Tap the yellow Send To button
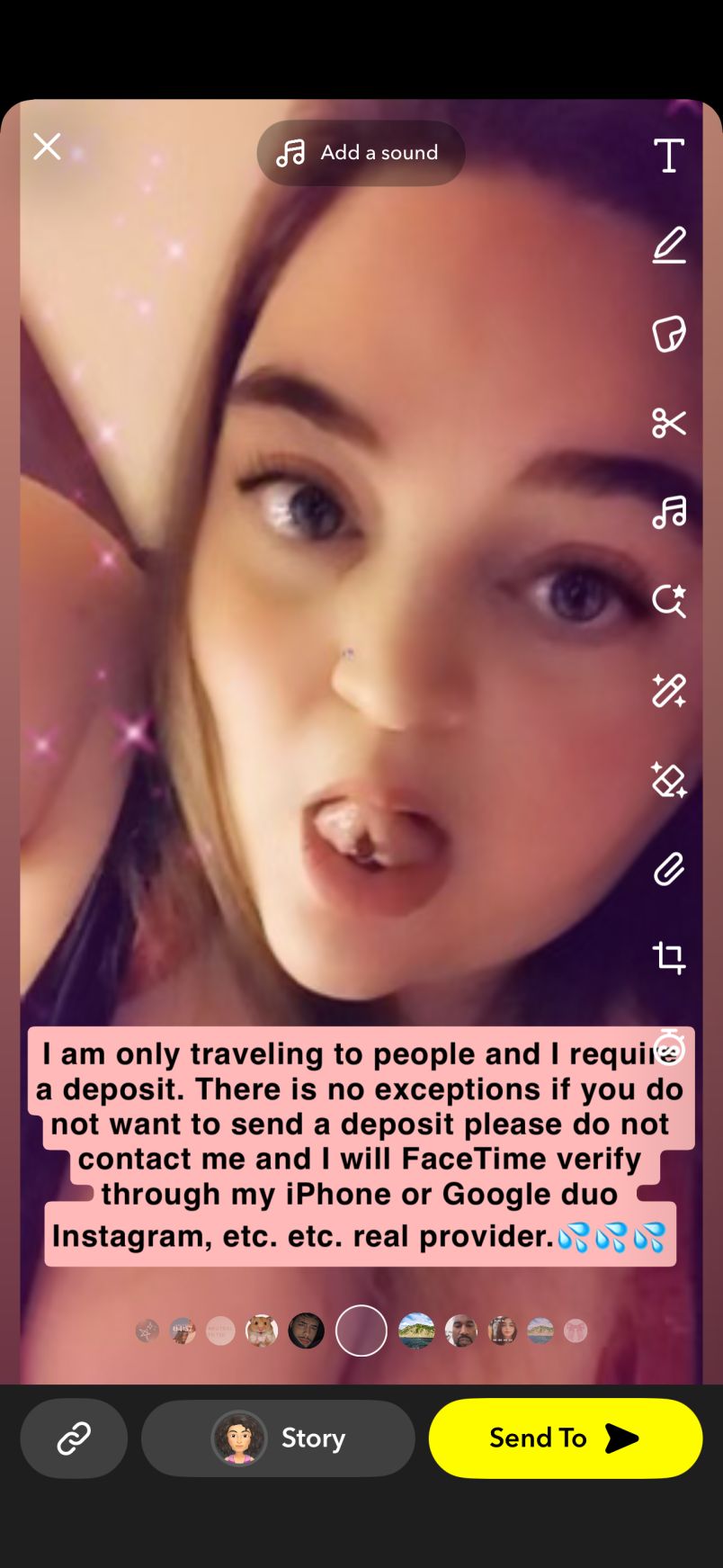The image size is (723, 1568). point(565,1438)
